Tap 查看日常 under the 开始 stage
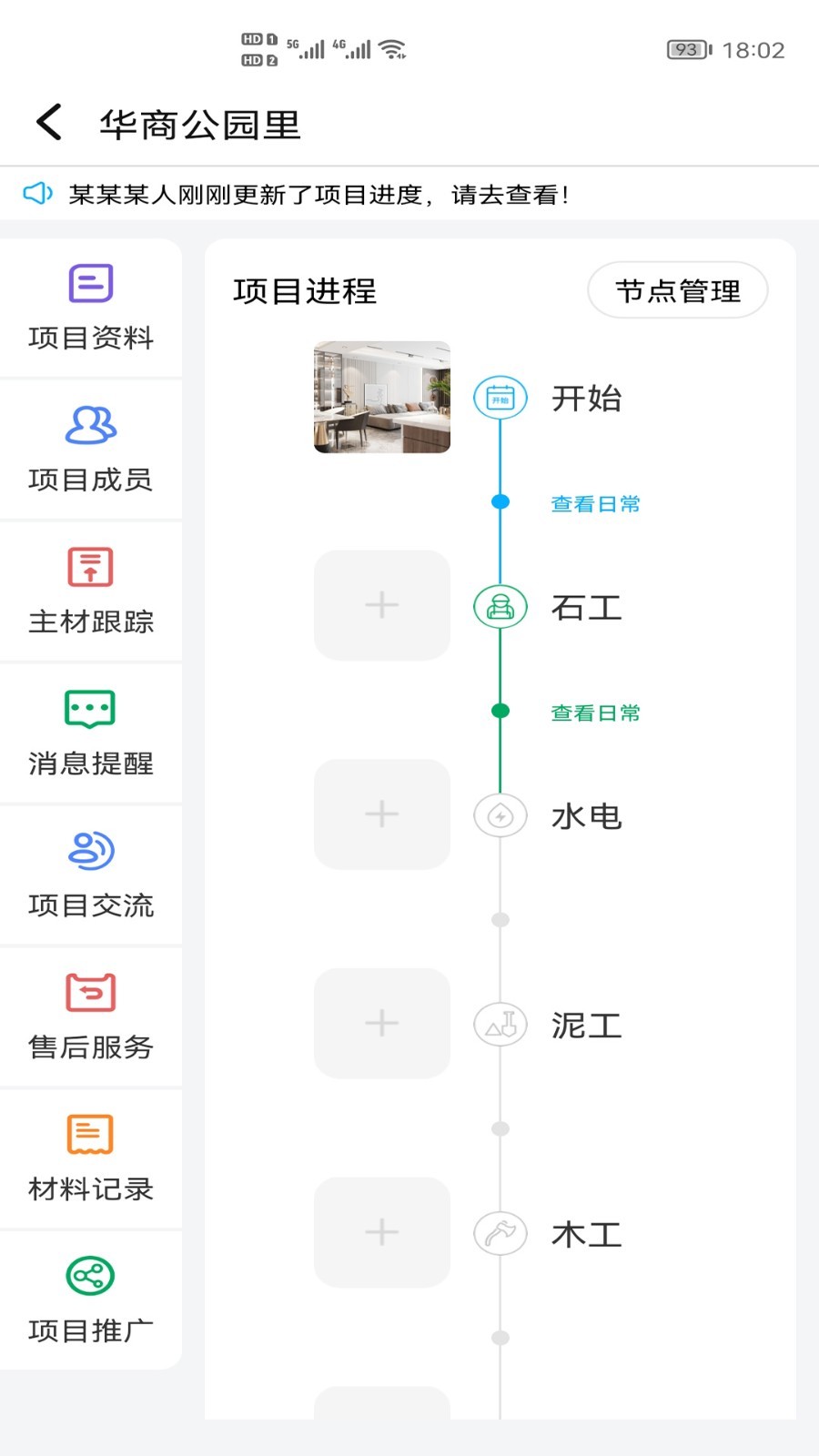 click(595, 503)
